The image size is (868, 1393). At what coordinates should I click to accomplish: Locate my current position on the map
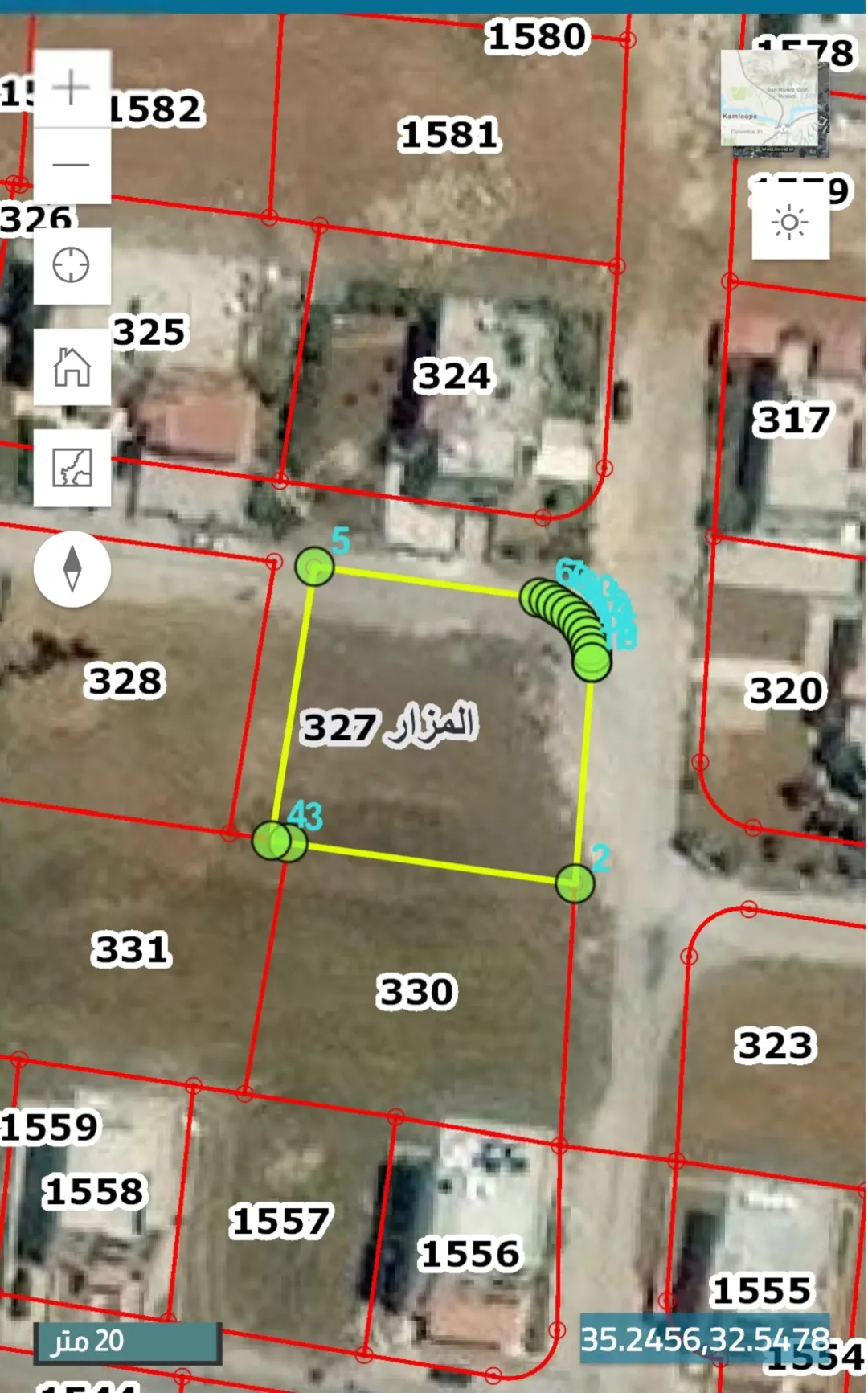click(72, 265)
